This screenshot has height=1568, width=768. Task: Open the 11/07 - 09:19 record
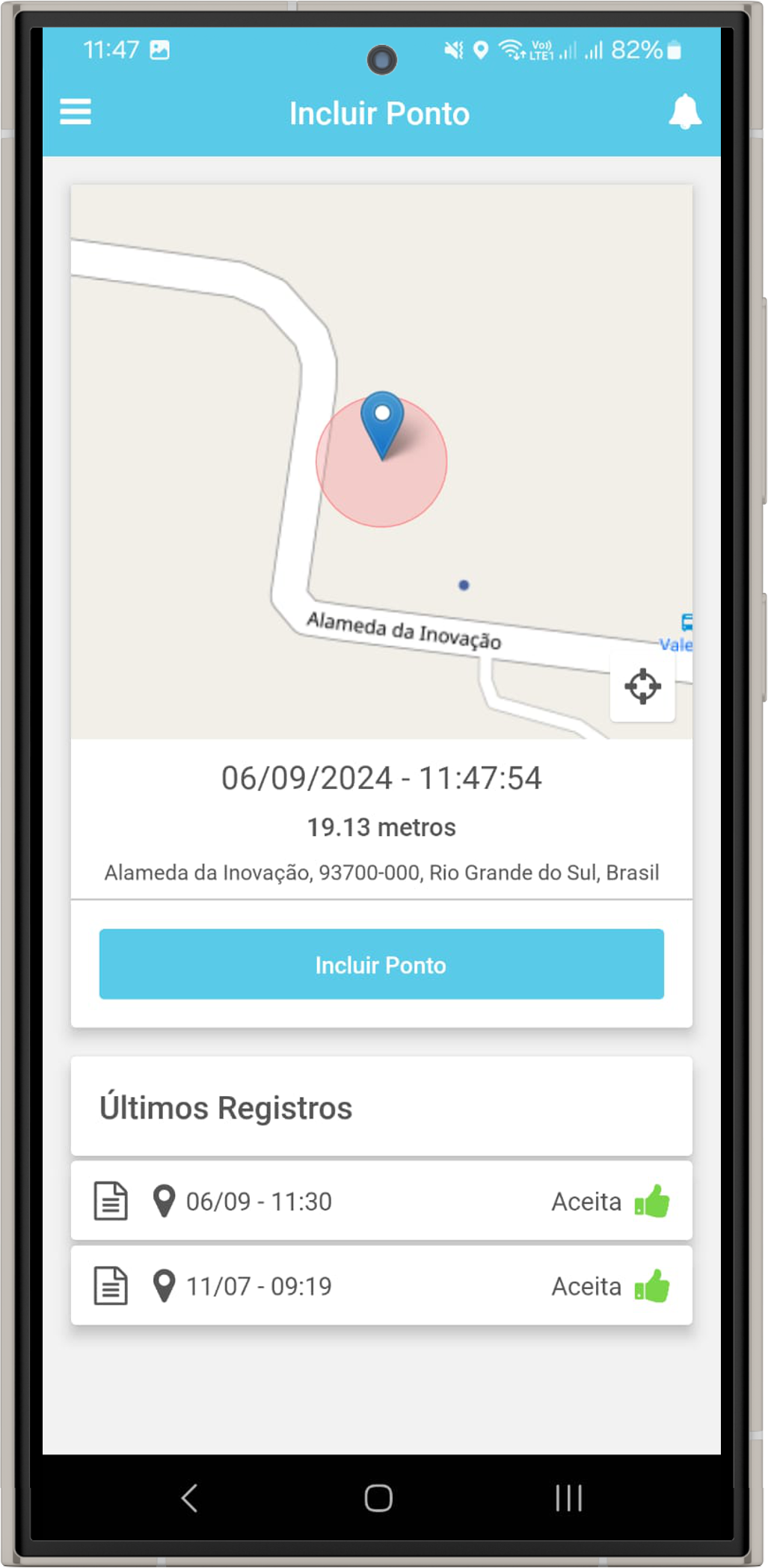(381, 1285)
